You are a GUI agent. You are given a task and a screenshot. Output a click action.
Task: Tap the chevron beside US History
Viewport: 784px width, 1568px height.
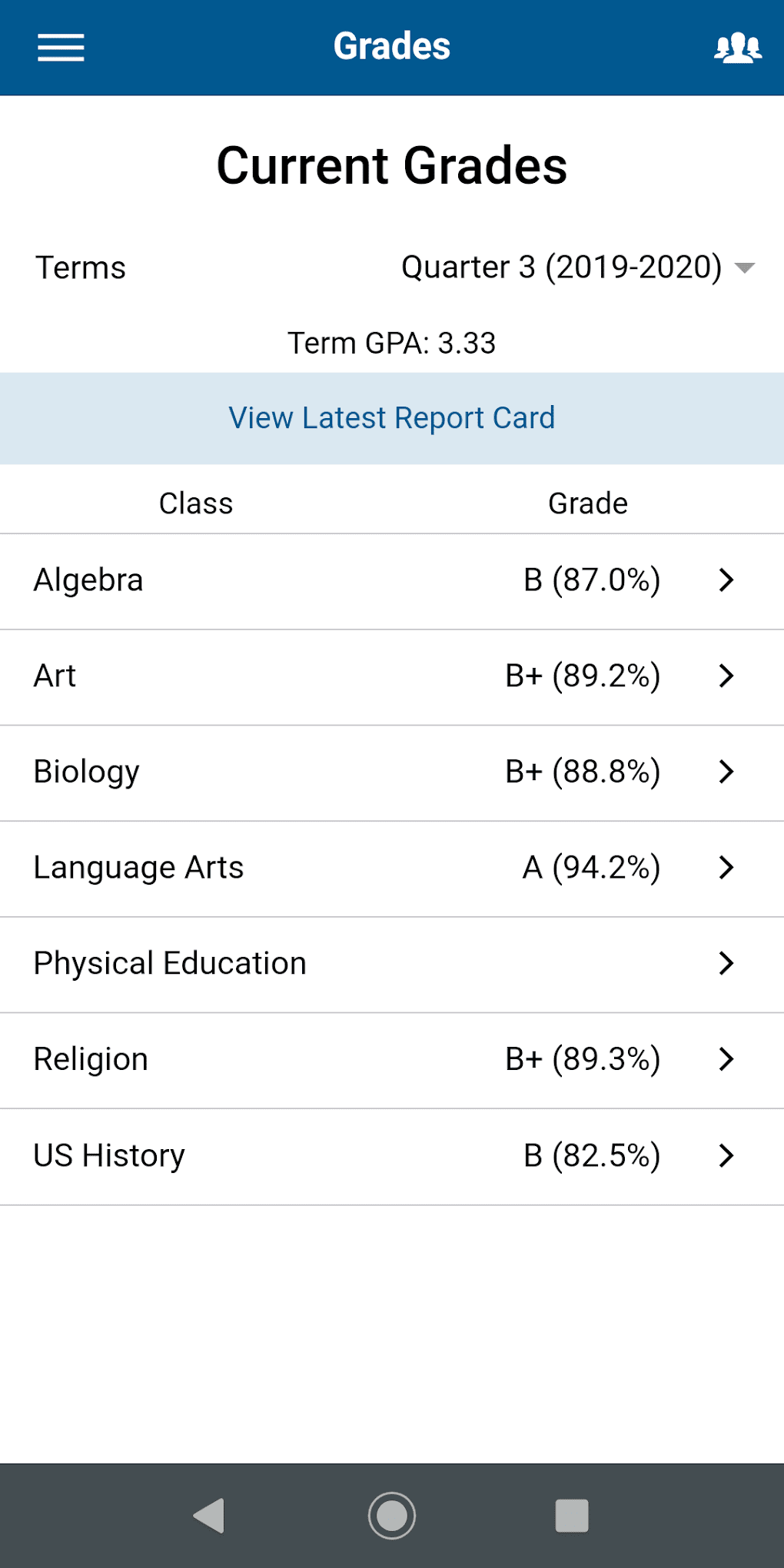[726, 1155]
